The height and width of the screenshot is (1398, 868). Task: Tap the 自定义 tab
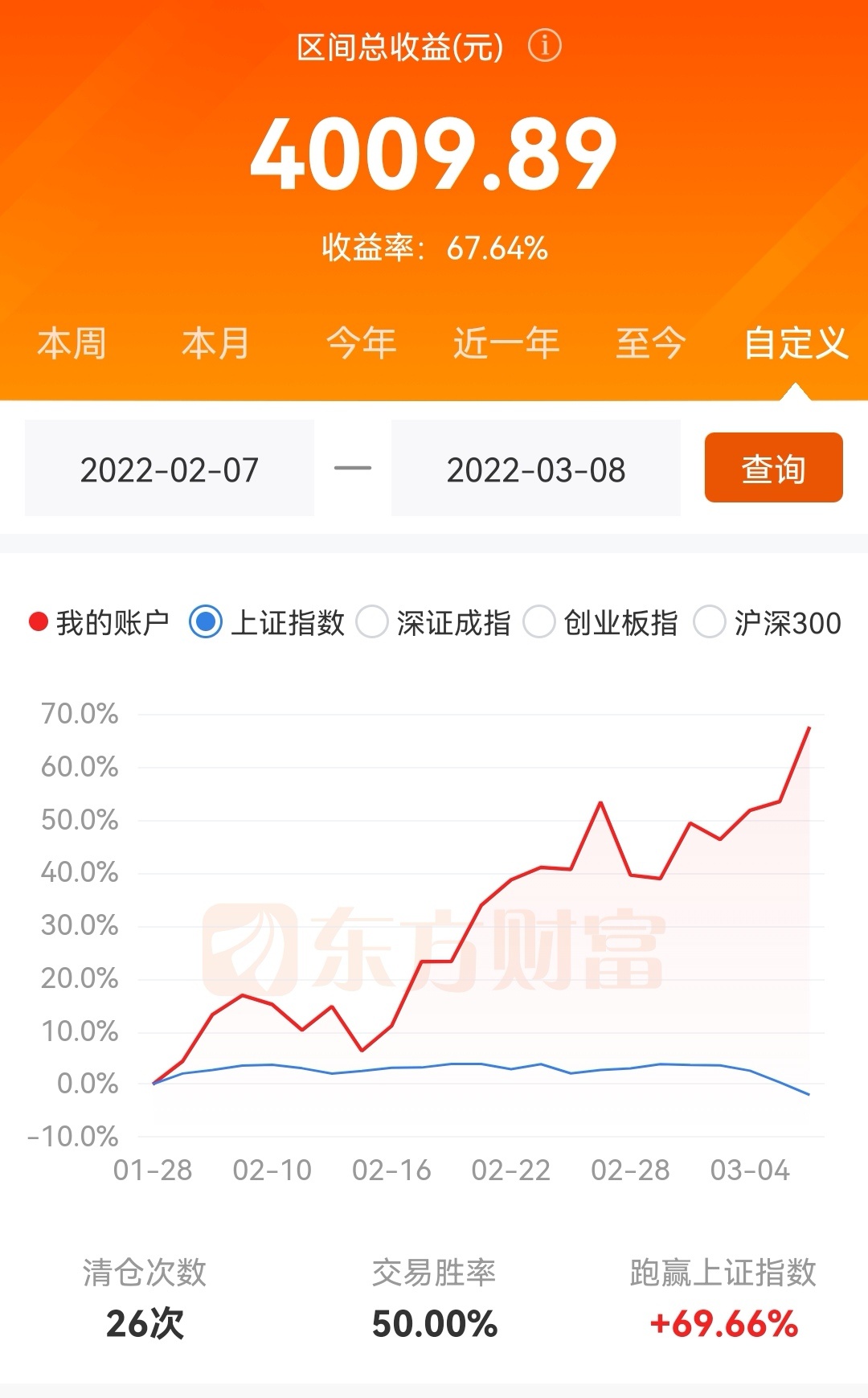coord(796,344)
